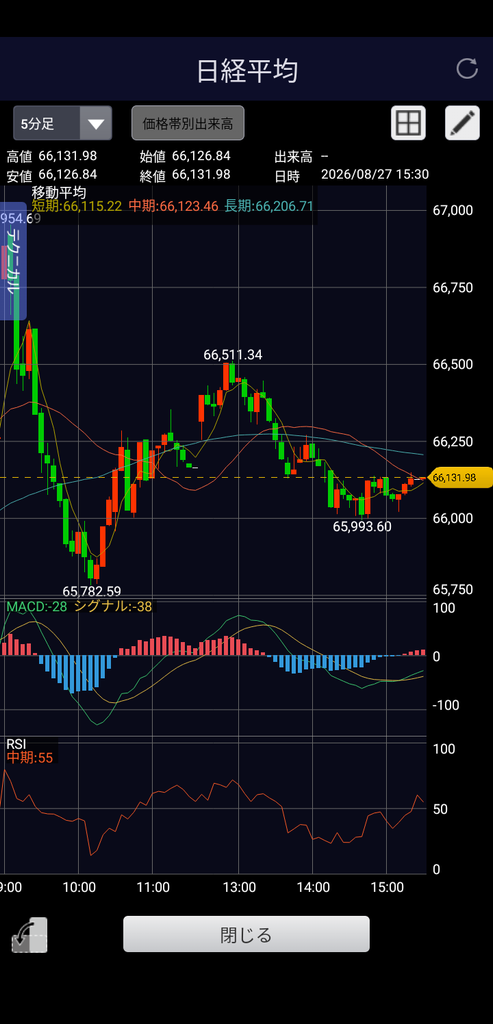Open the 5分足 timeframe dropdown
Screen dimensions: 493x1024
click(x=63, y=123)
